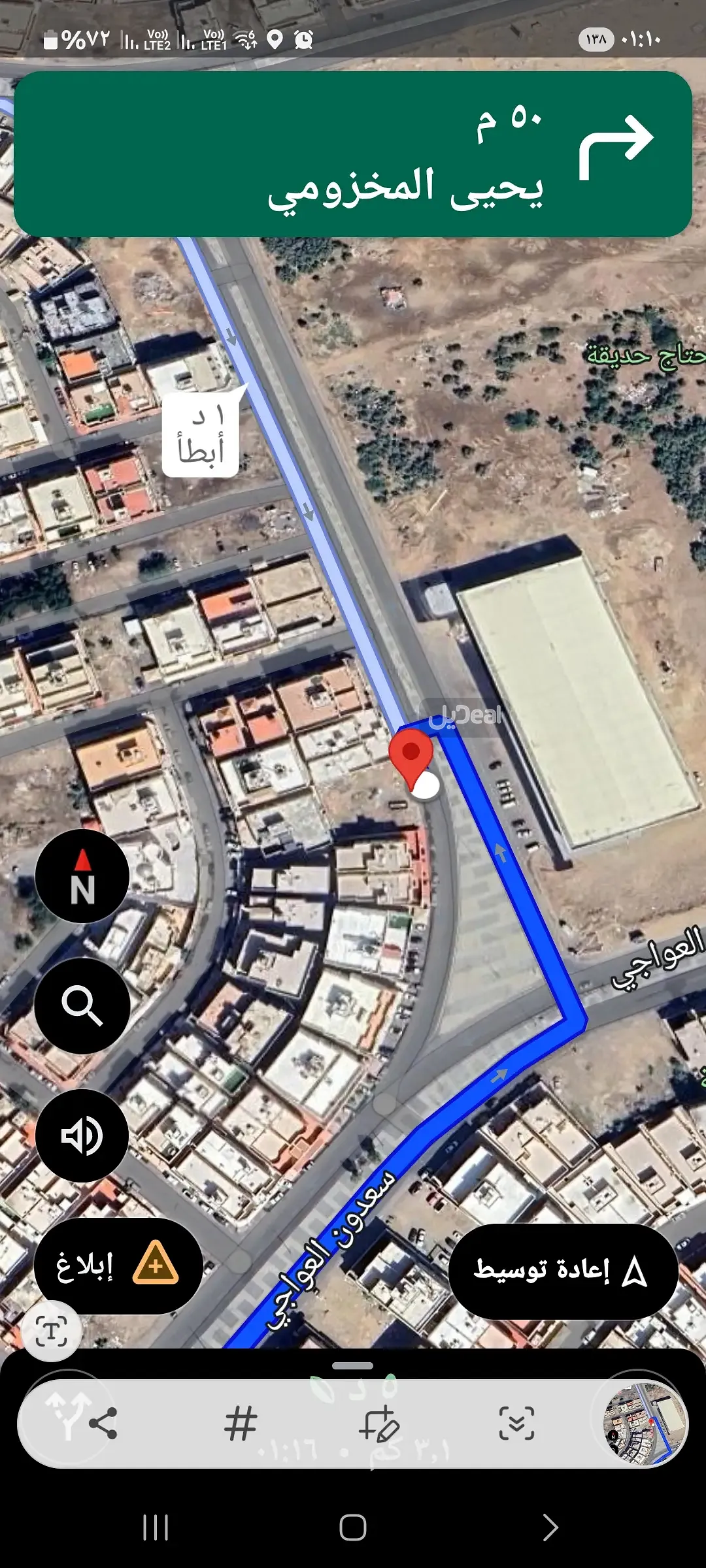The width and height of the screenshot is (706, 1568).
Task: Start scroll capture
Action: [x=516, y=1423]
